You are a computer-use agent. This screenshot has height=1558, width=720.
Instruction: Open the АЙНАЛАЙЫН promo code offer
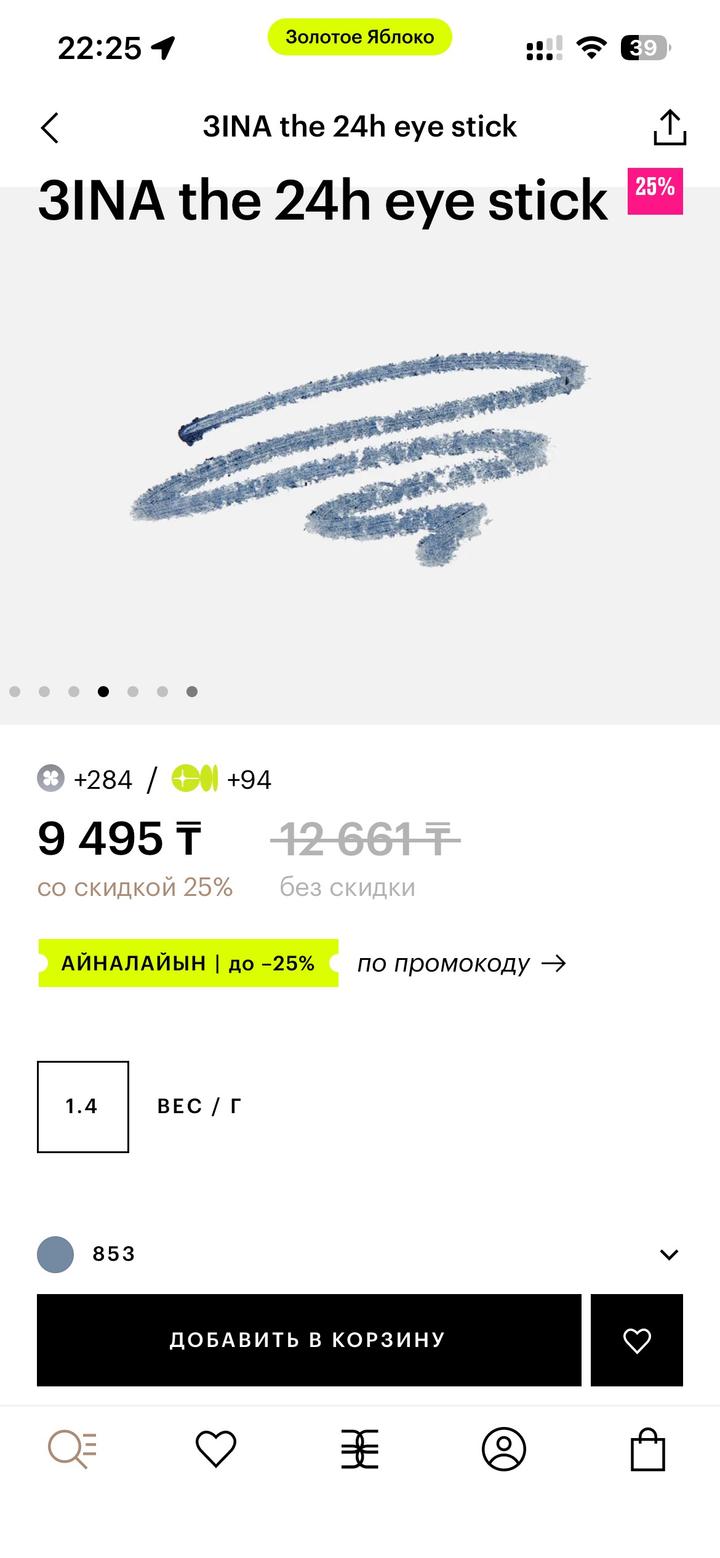click(x=302, y=963)
